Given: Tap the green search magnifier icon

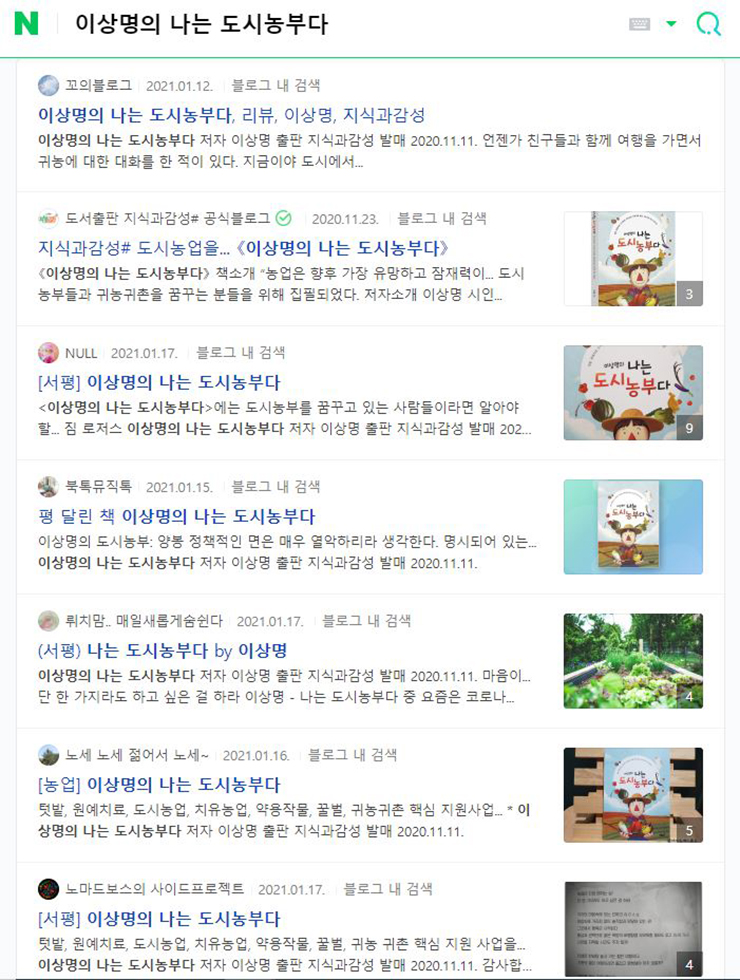Looking at the screenshot, I should pyautogui.click(x=708, y=24).
